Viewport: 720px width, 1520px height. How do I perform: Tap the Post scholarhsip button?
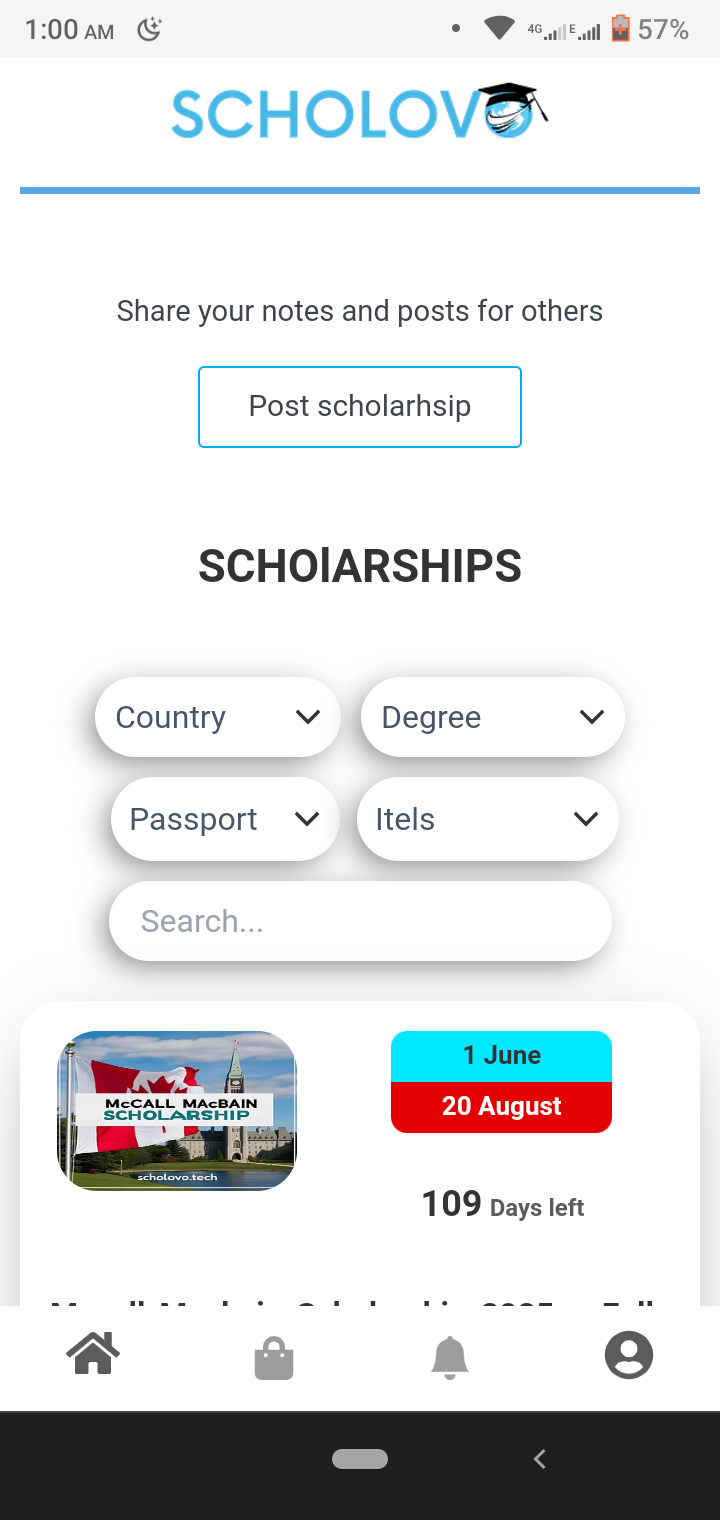(x=360, y=407)
